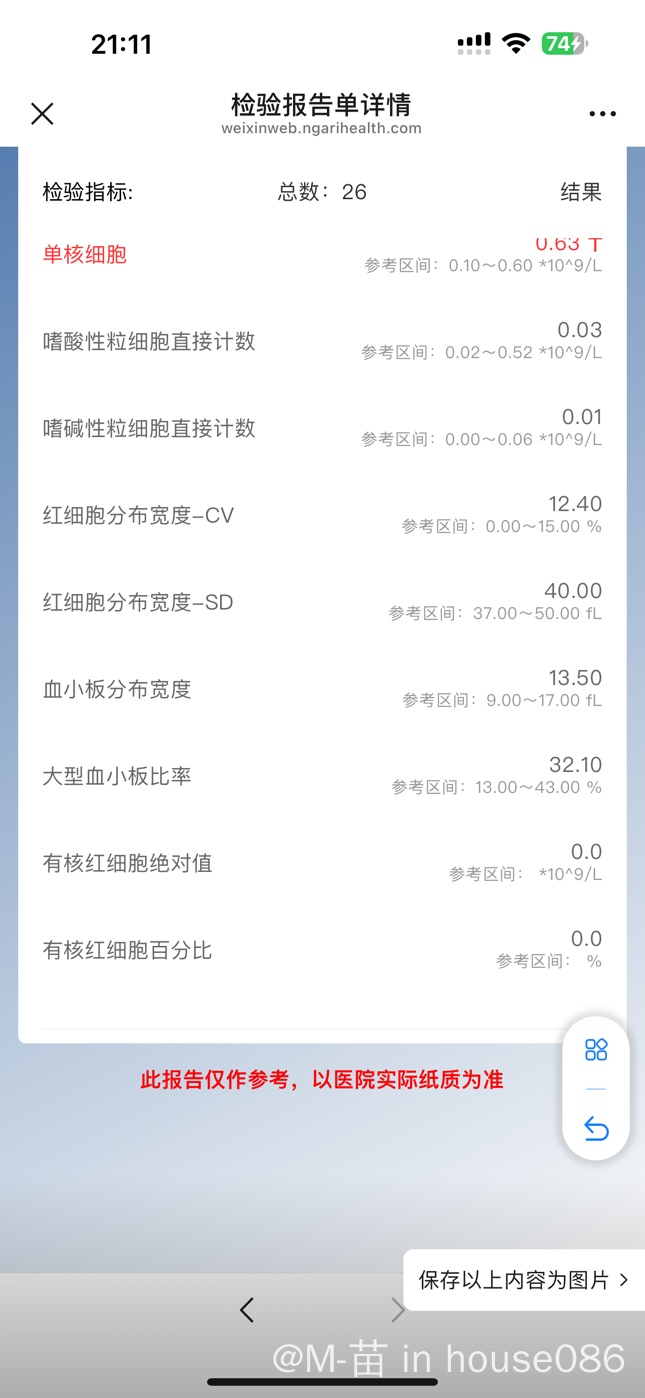
Task: Close the lab report details page
Action: coord(42,114)
